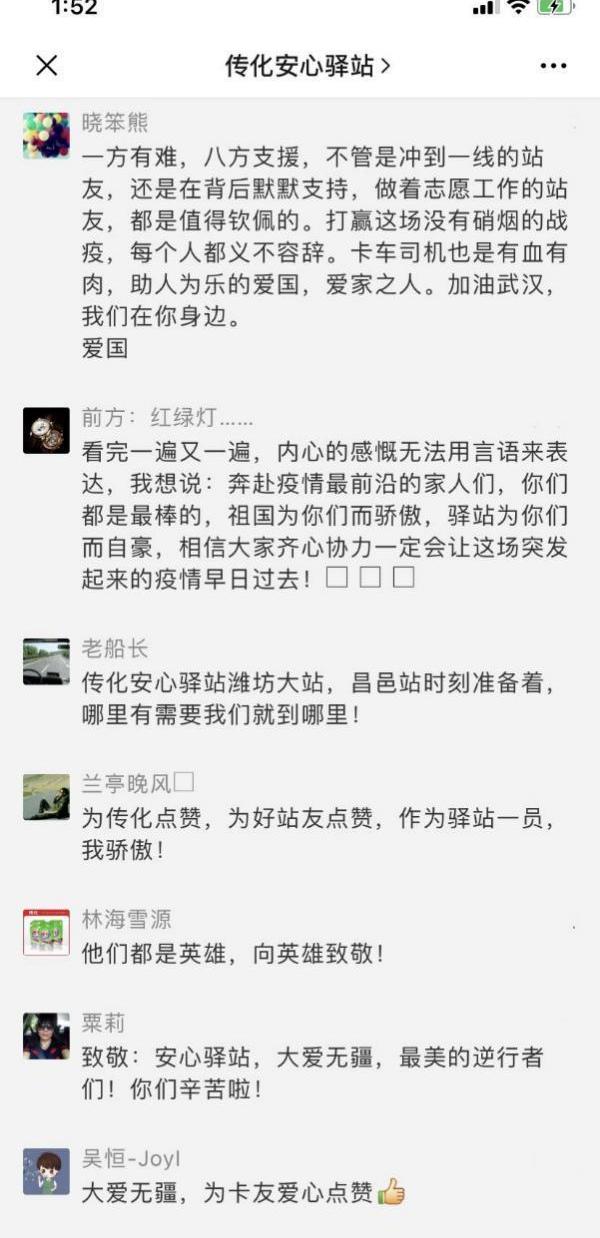View profile of 前方：红绿灯 commenter

pos(46,431)
